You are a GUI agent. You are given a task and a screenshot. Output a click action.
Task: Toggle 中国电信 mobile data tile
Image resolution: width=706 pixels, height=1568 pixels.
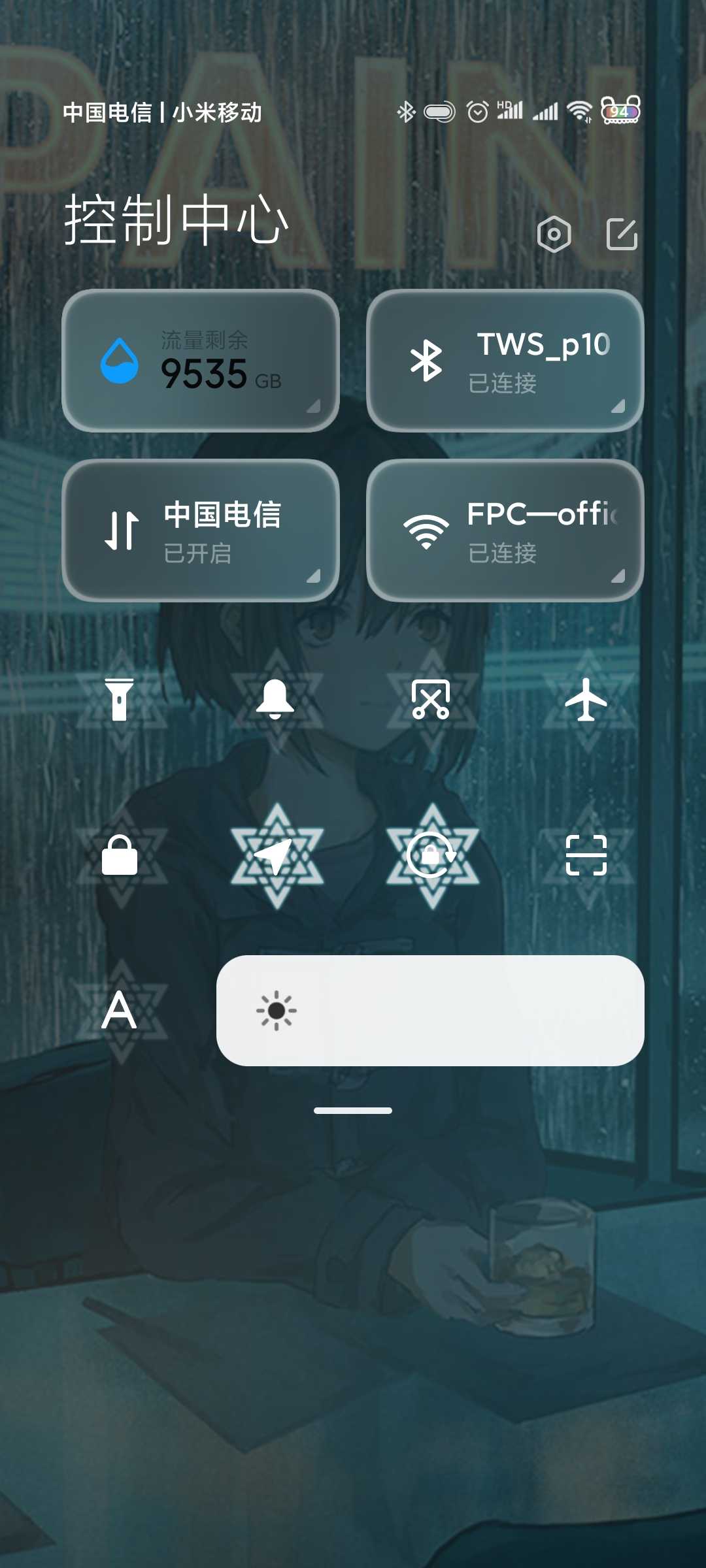[201, 531]
